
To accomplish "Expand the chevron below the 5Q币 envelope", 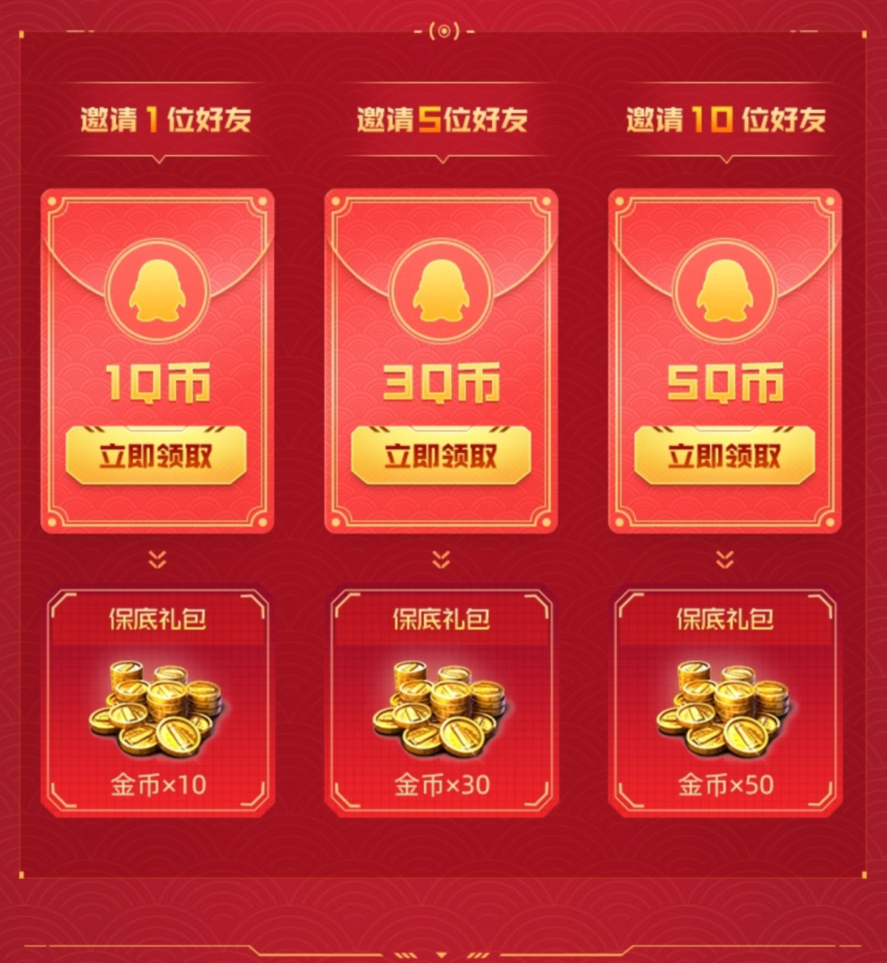I will 722,560.
